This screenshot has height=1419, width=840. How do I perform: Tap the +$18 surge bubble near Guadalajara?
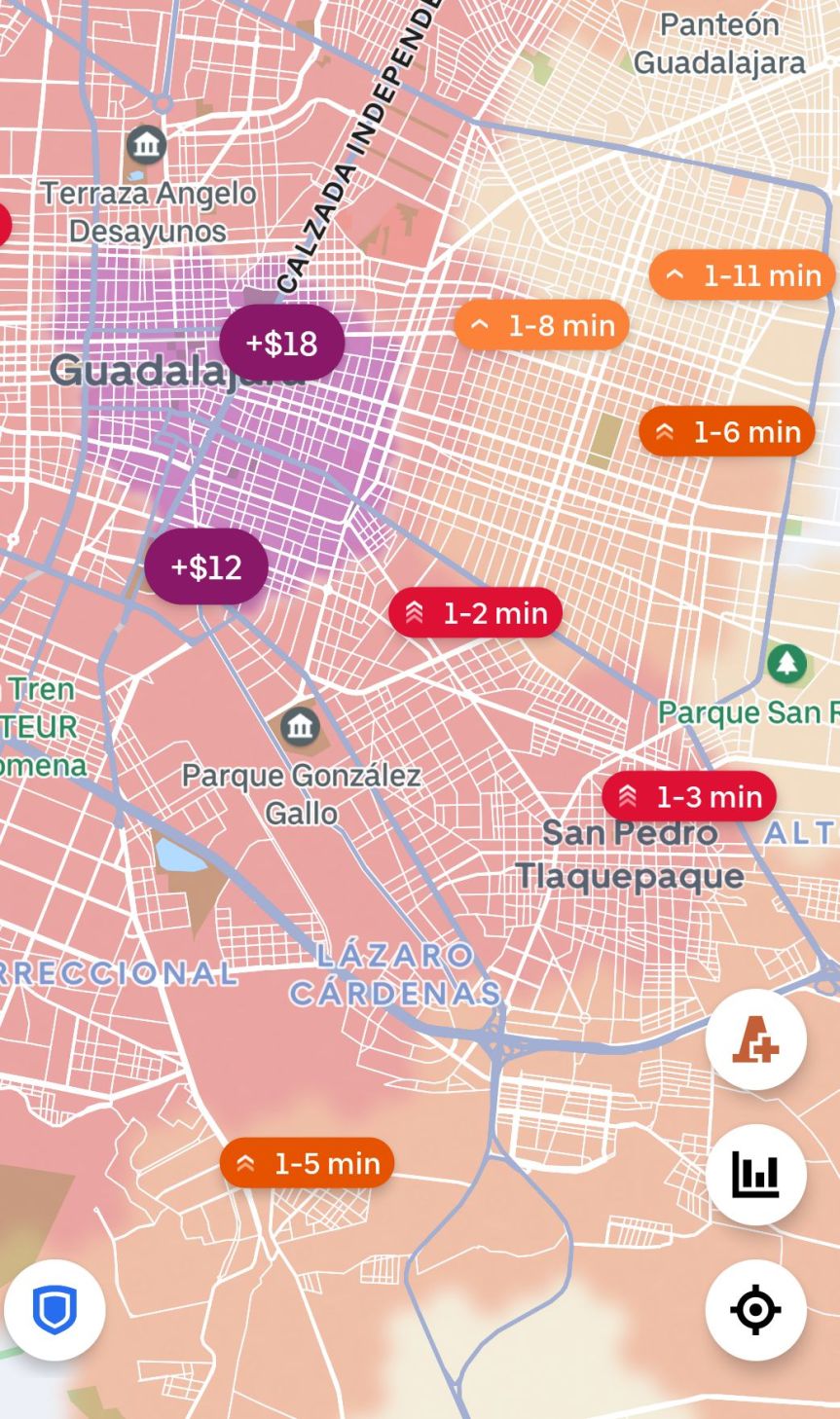pyautogui.click(x=282, y=342)
